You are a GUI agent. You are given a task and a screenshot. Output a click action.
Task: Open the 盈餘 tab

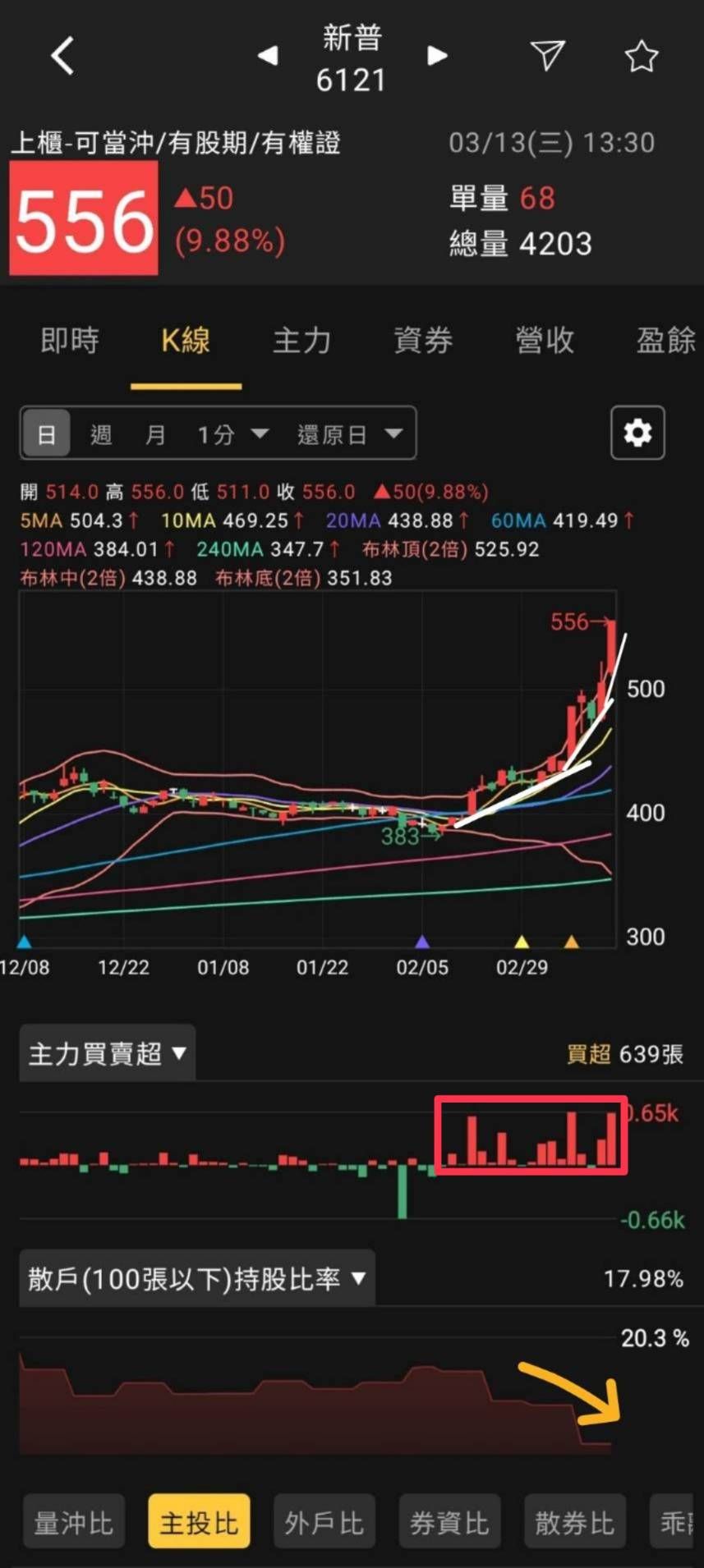click(x=665, y=340)
